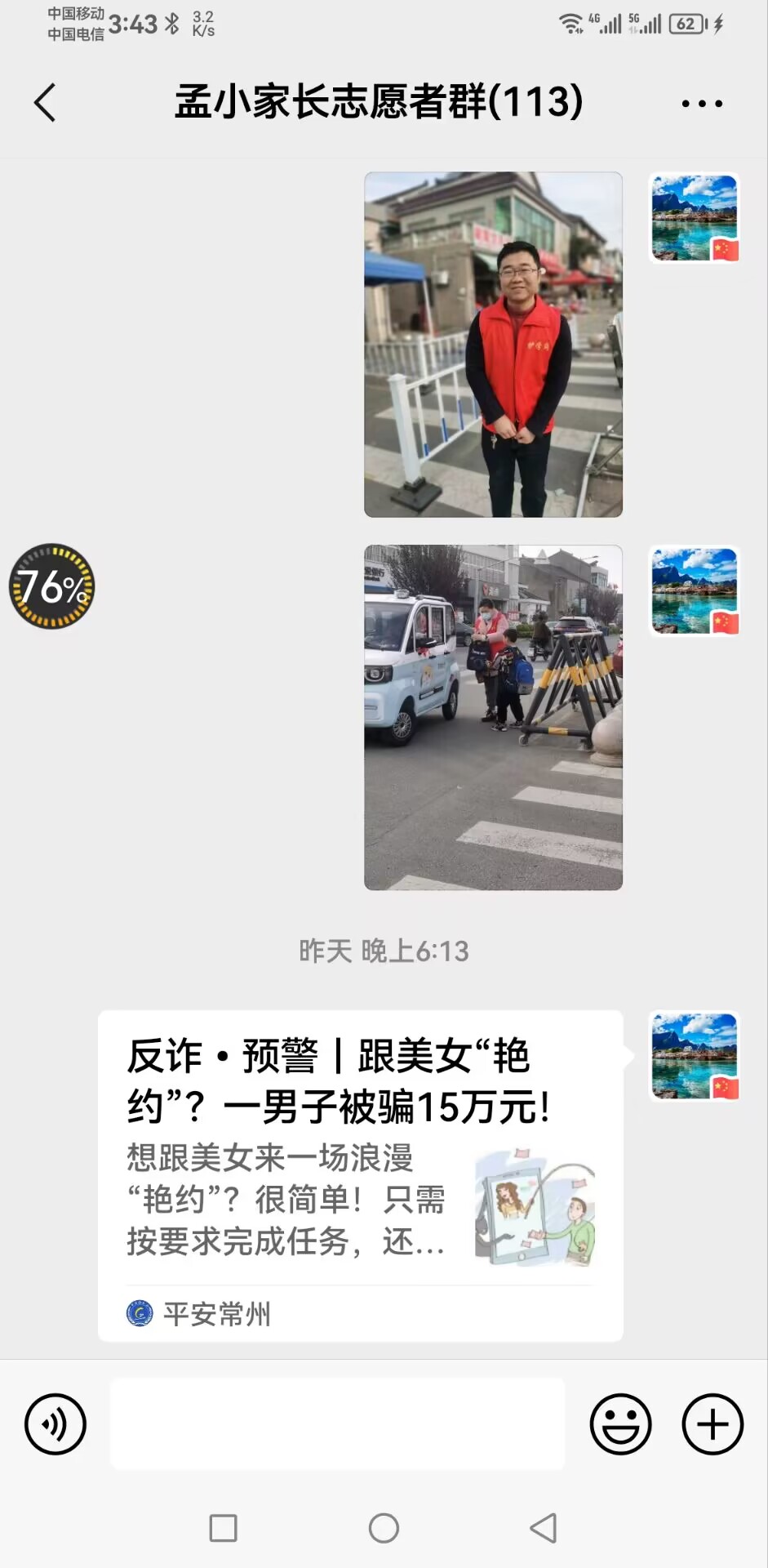Viewport: 768px width, 1568px height.
Task: Open the 反诈·预警 shared article card
Action: click(x=361, y=1175)
